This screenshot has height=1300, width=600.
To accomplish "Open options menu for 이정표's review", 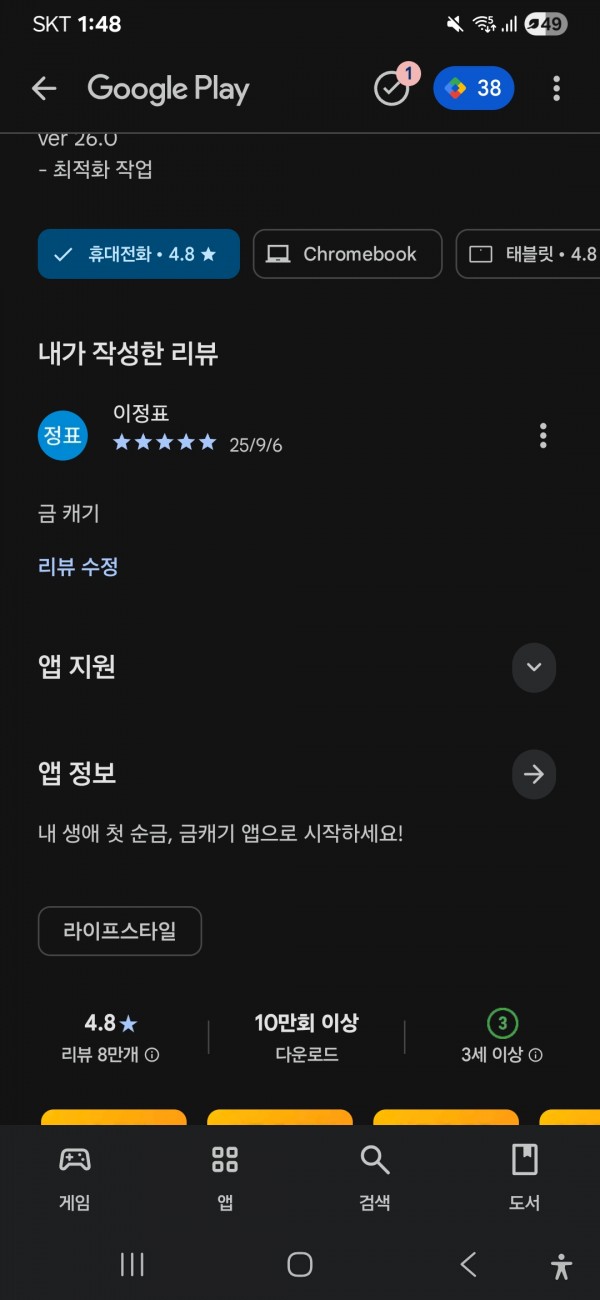I will click(x=543, y=436).
